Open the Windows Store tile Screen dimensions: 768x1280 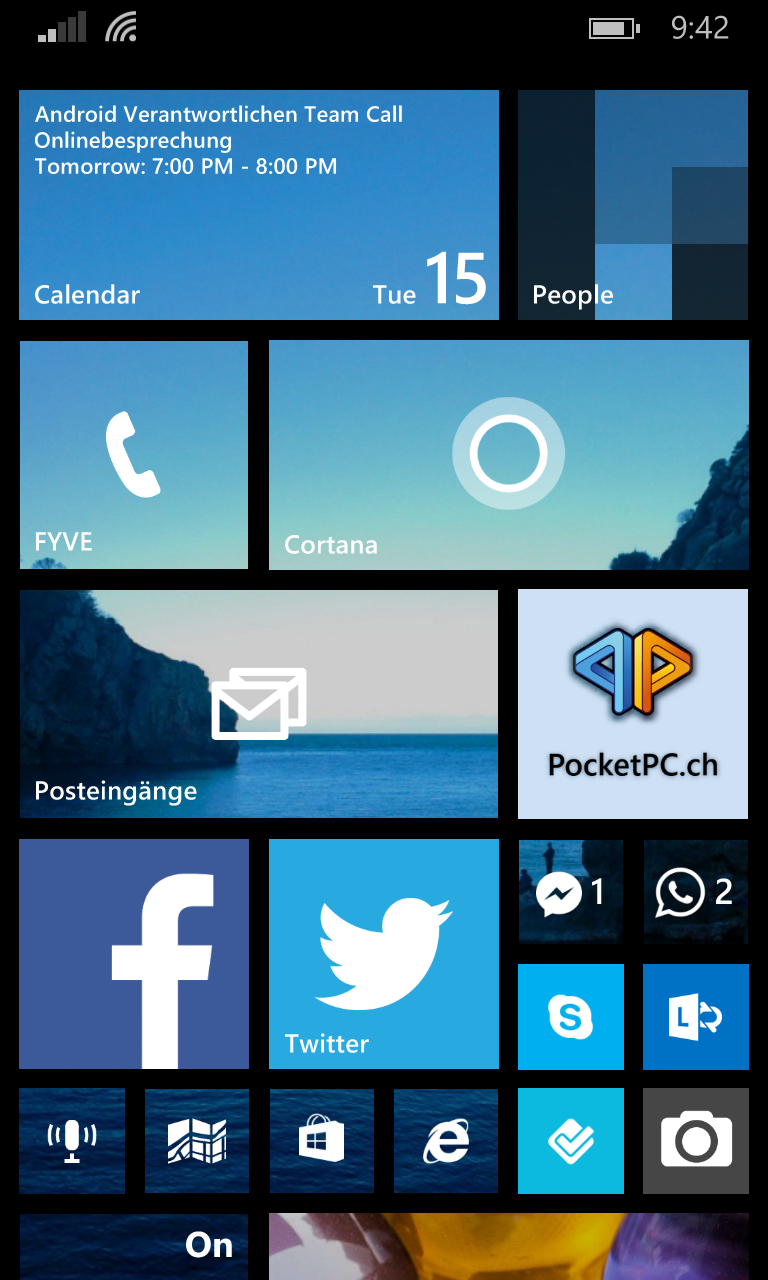322,1141
